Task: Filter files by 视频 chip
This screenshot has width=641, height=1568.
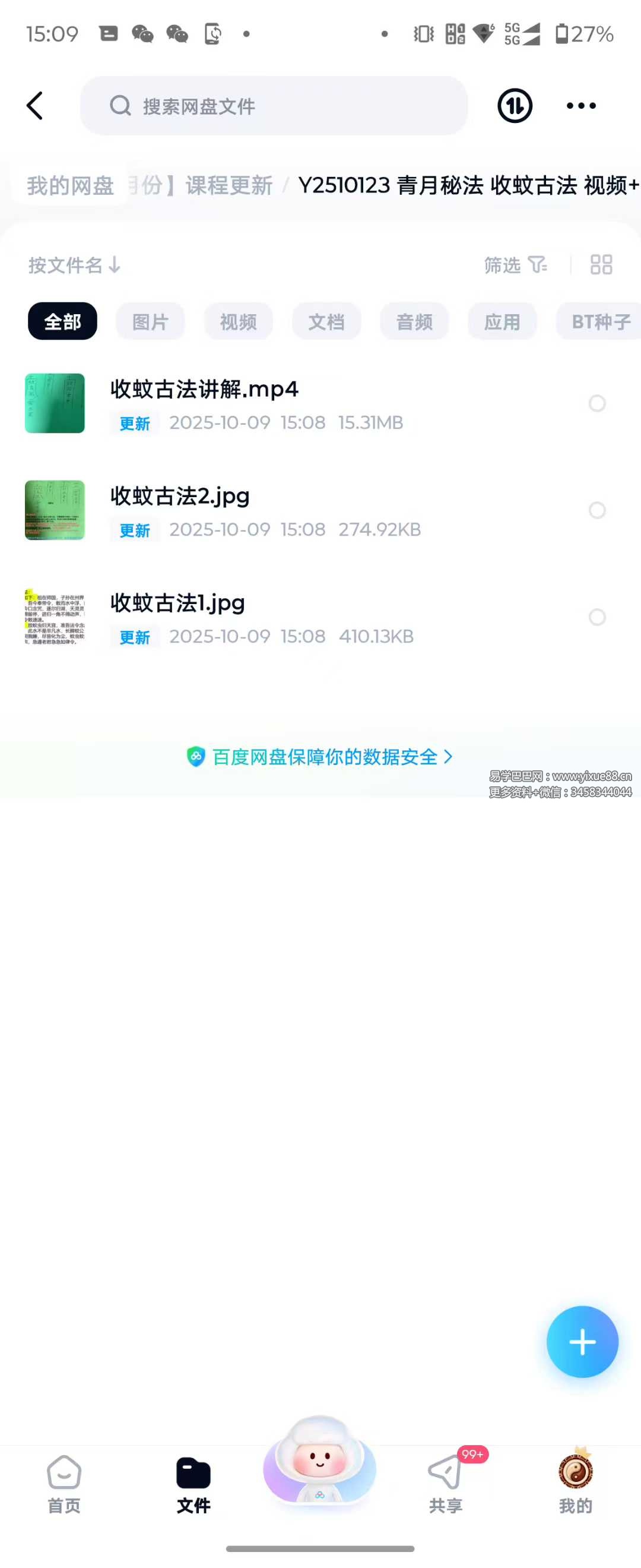Action: pos(239,321)
